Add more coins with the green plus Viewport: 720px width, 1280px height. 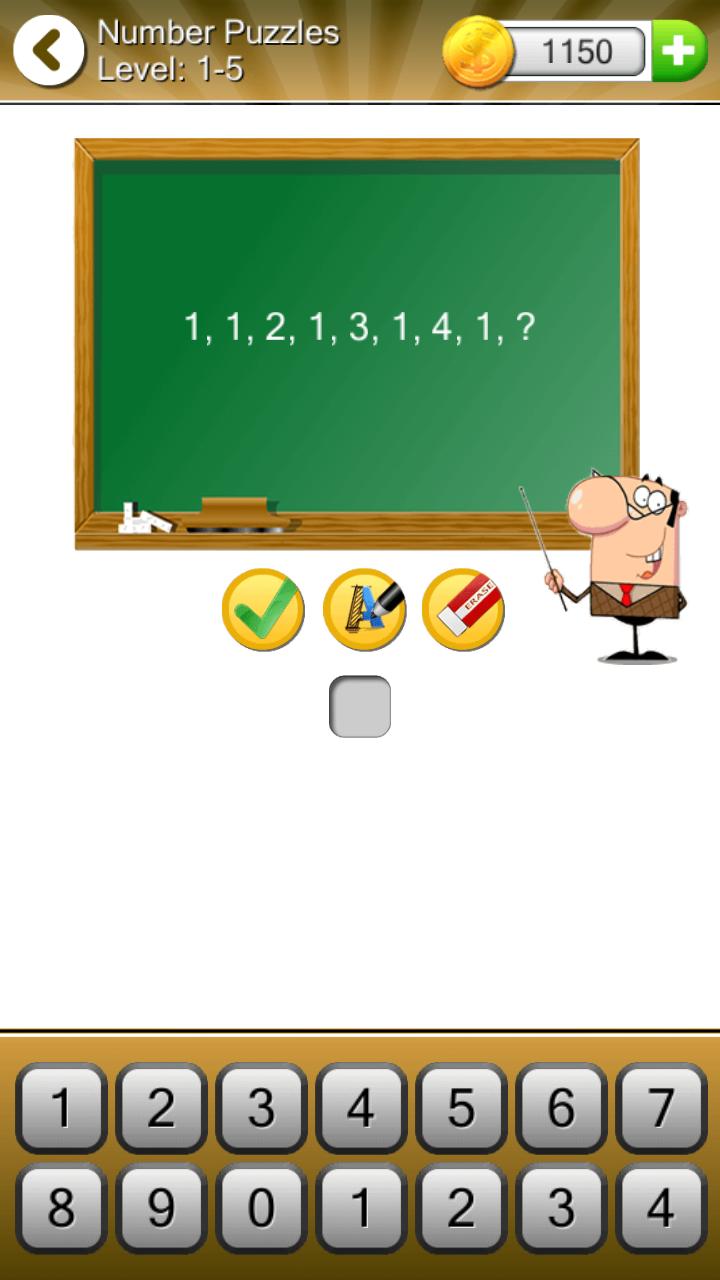click(x=679, y=50)
